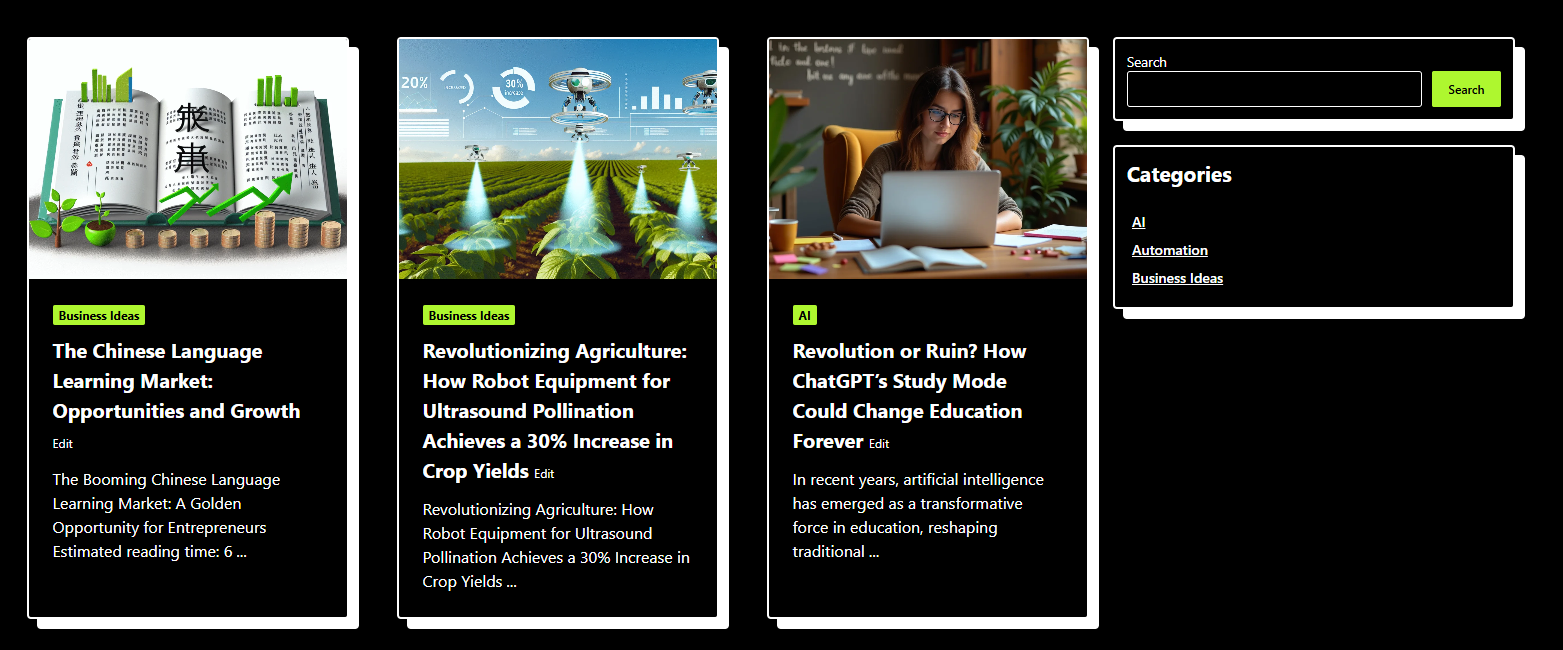The width and height of the screenshot is (1563, 650).
Task: Browse the Business Ideas category in sidebar
Action: click(1177, 278)
